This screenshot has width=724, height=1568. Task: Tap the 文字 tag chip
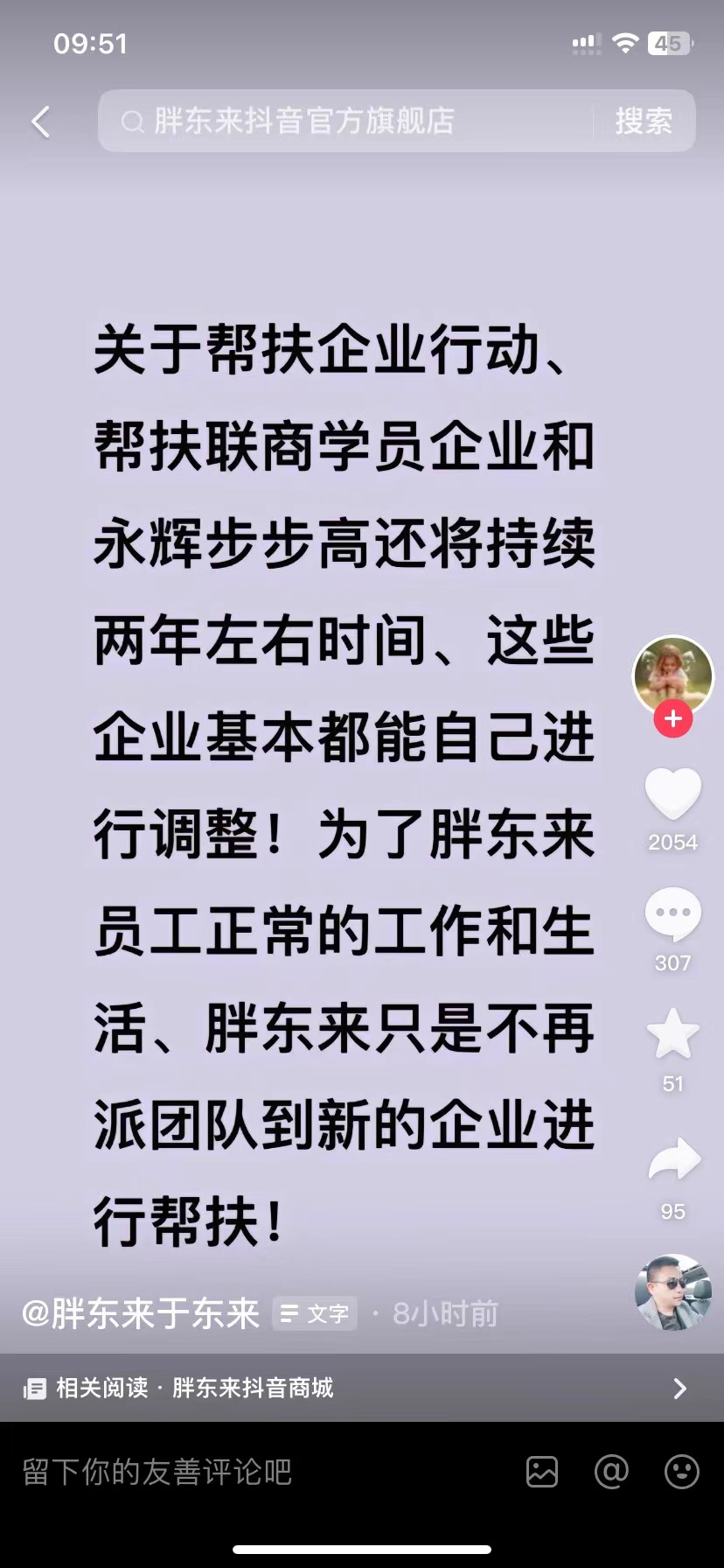[315, 1313]
